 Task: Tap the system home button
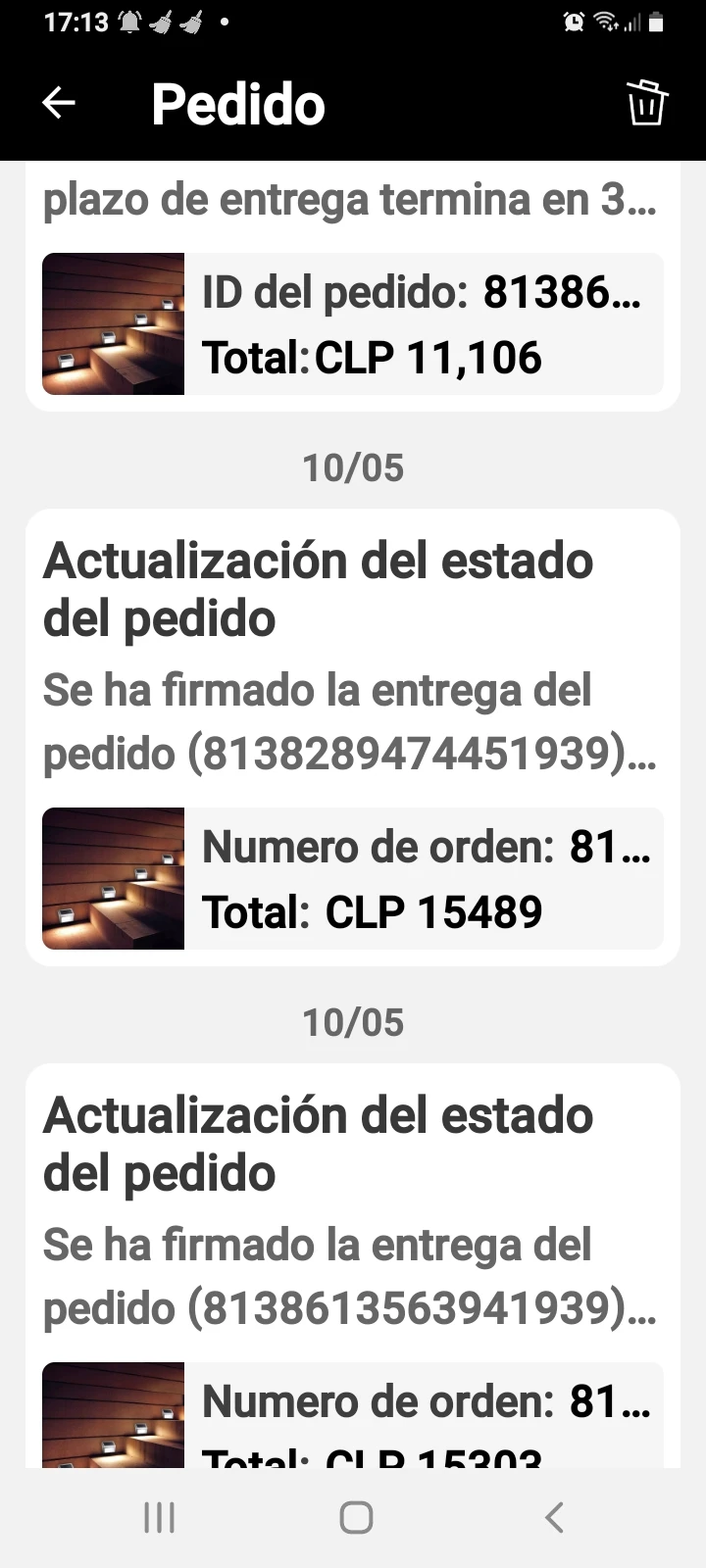355,1517
